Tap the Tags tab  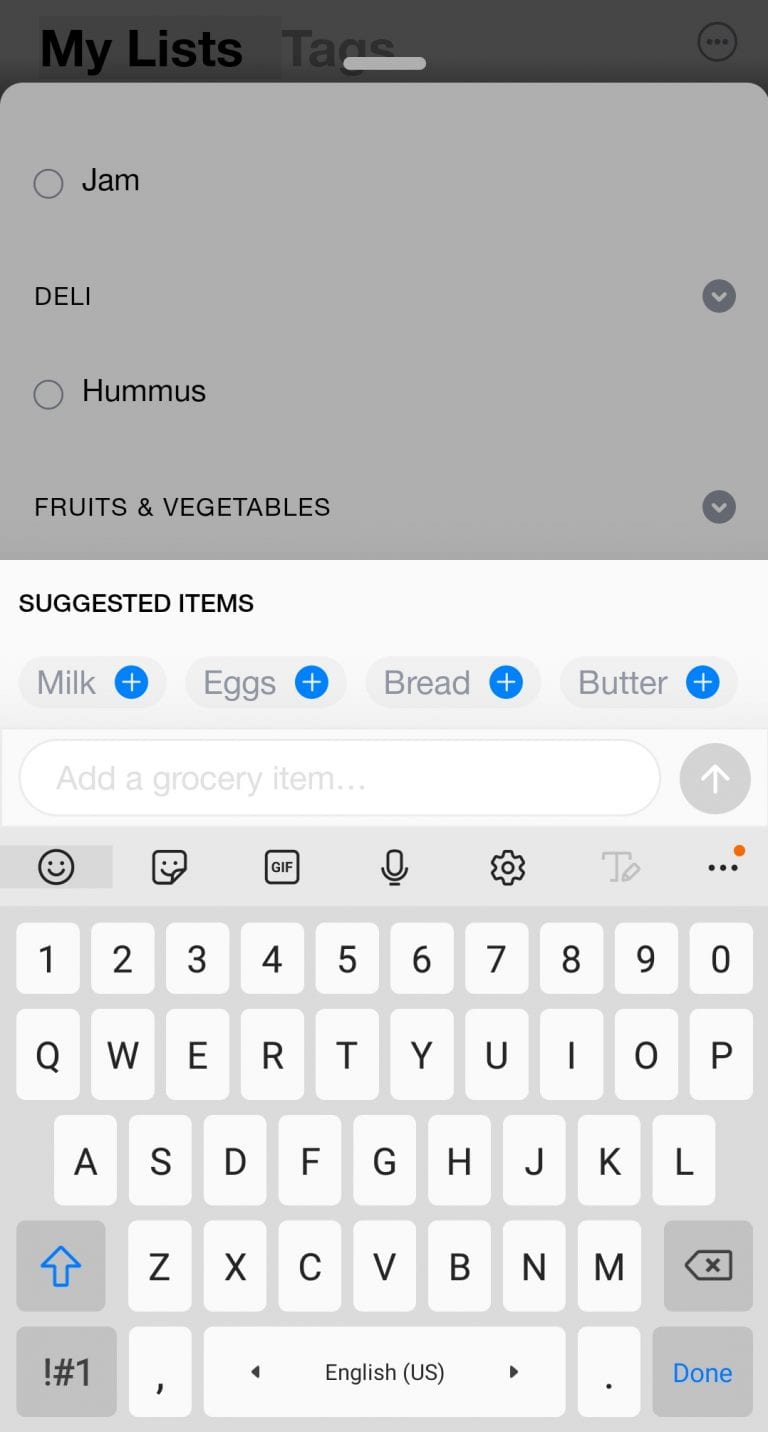337,48
